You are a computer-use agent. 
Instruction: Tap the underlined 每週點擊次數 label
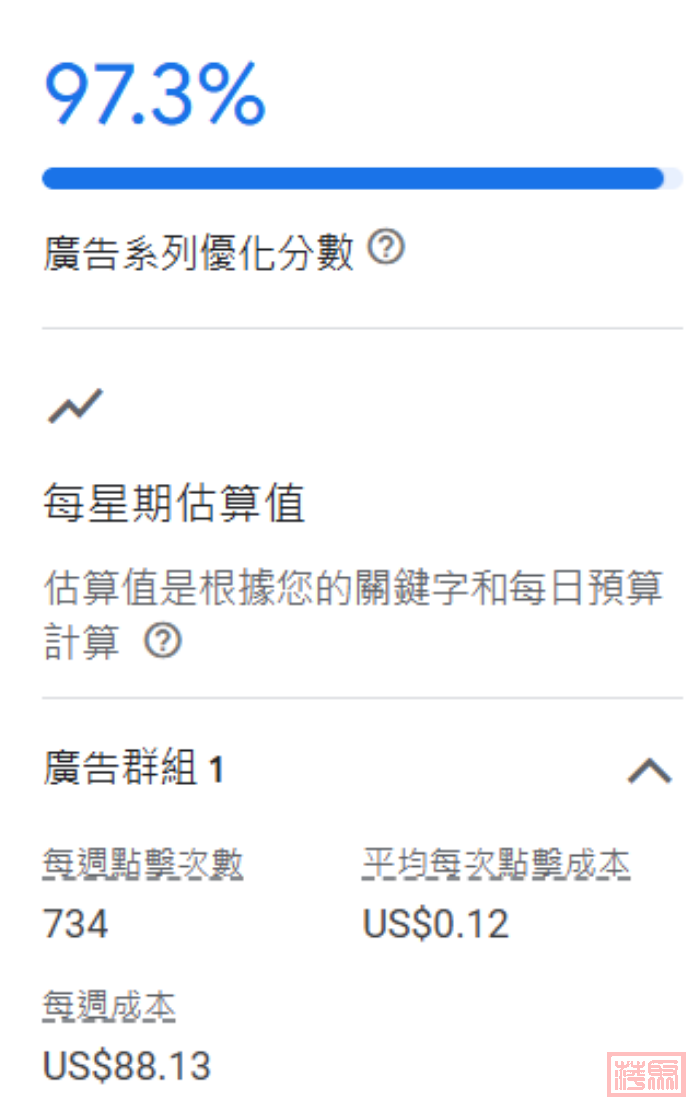coord(143,865)
